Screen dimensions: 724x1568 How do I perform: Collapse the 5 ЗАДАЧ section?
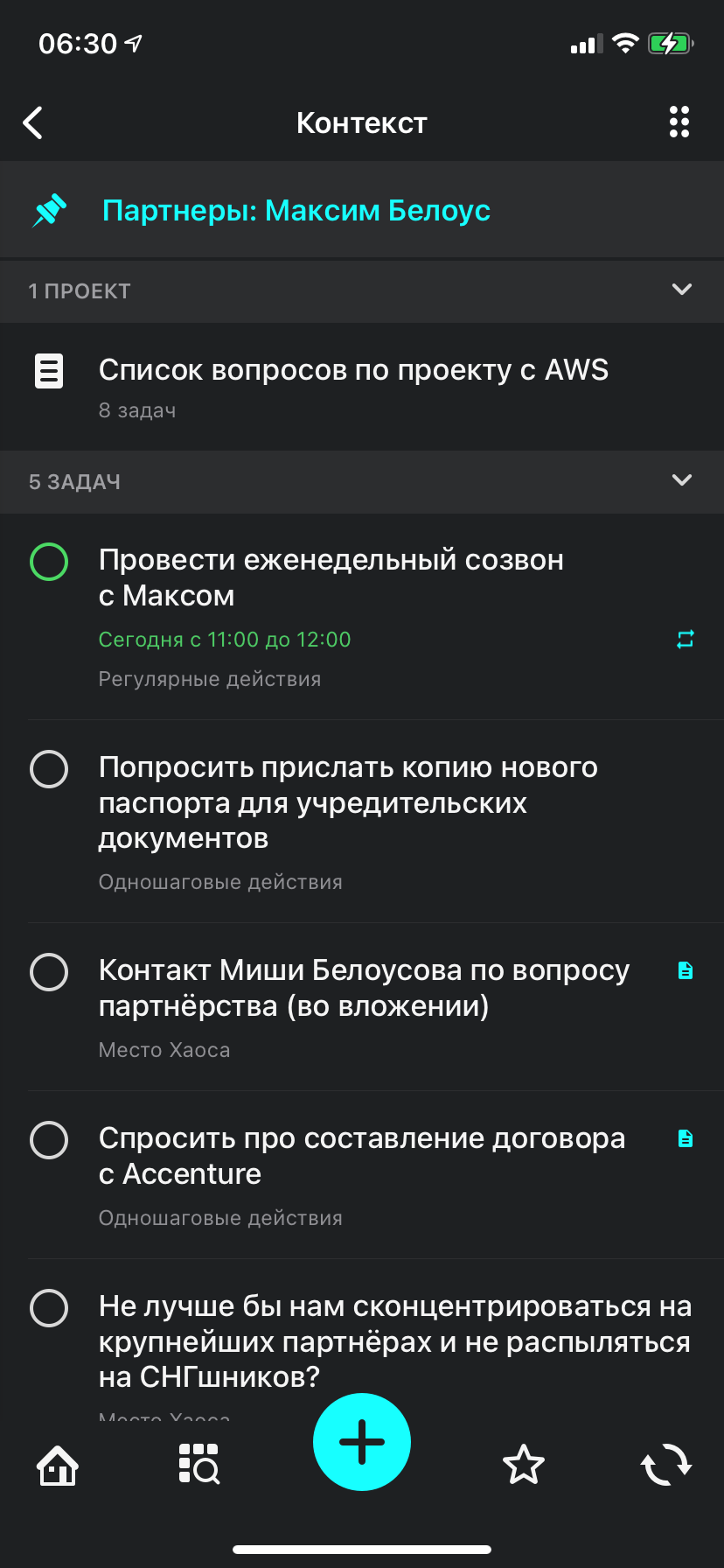pyautogui.click(x=681, y=480)
